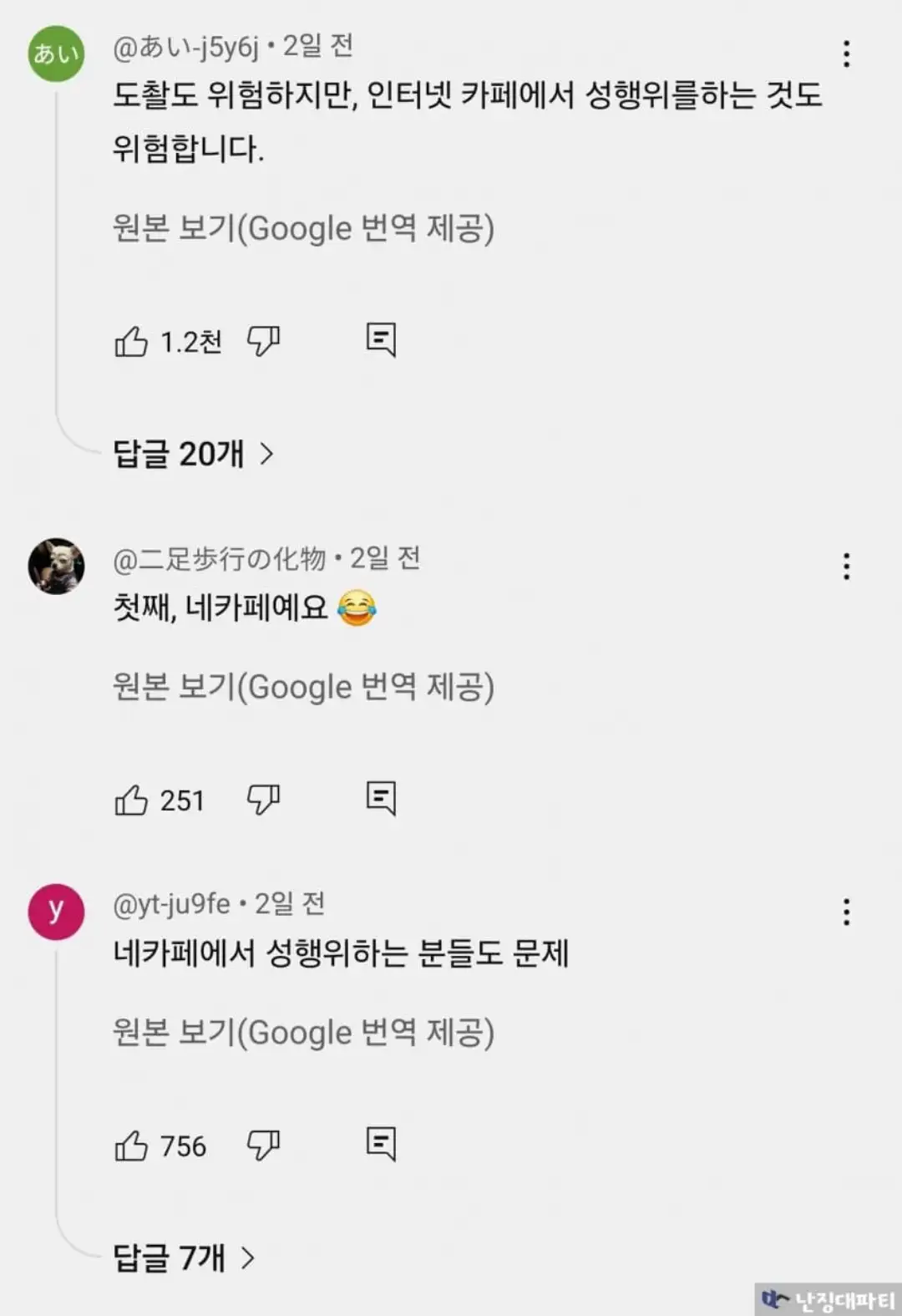Dislike the comment by @あい-j5y6j
902x1316 pixels.
click(x=263, y=341)
